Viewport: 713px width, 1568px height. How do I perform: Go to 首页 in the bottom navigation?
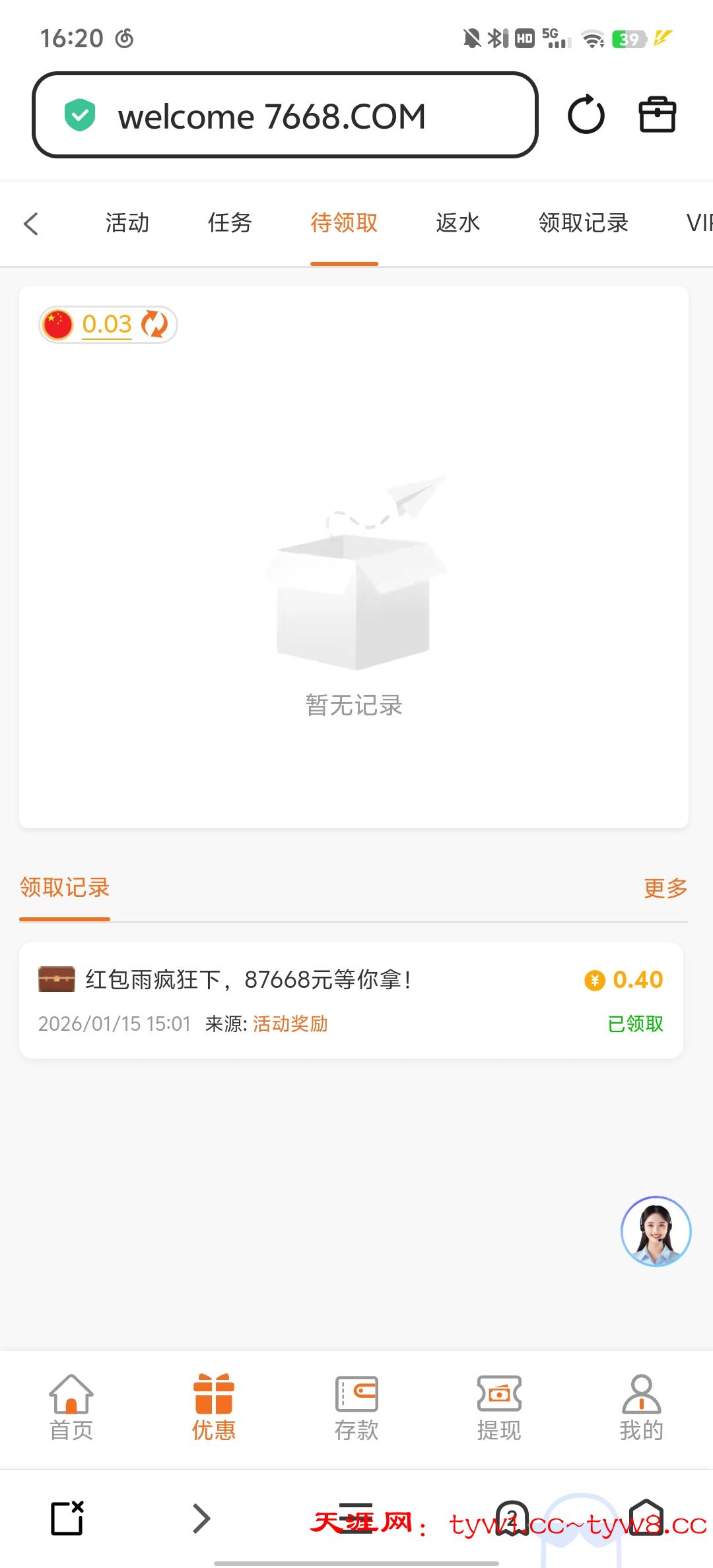(x=71, y=1407)
